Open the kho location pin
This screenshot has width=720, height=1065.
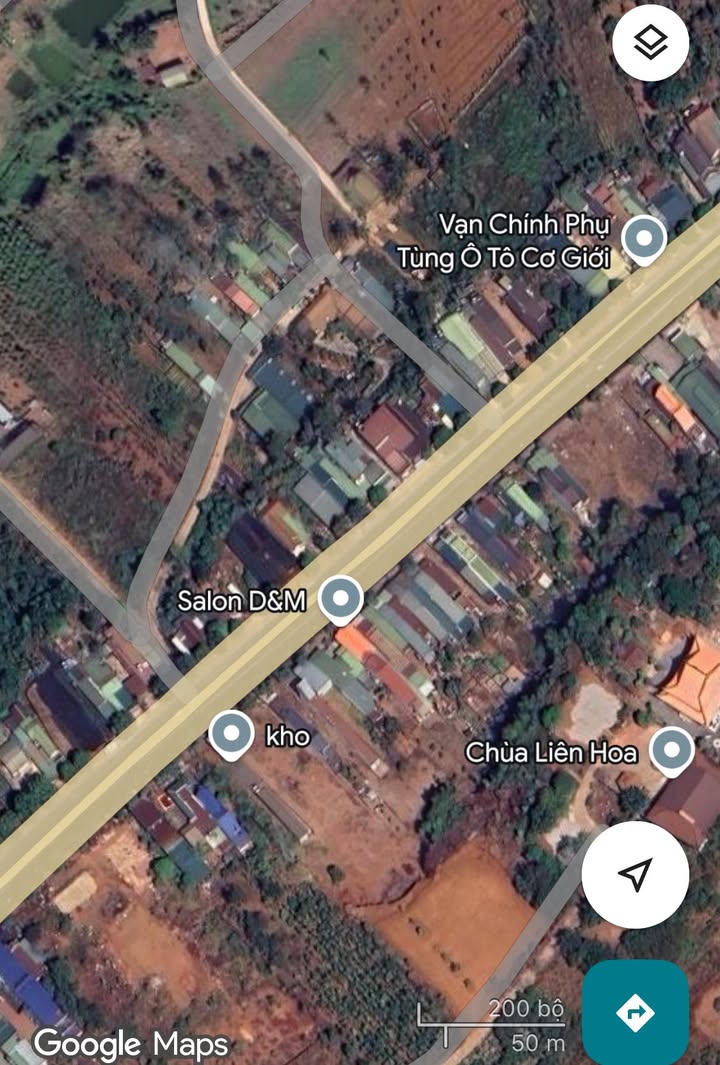point(232,735)
